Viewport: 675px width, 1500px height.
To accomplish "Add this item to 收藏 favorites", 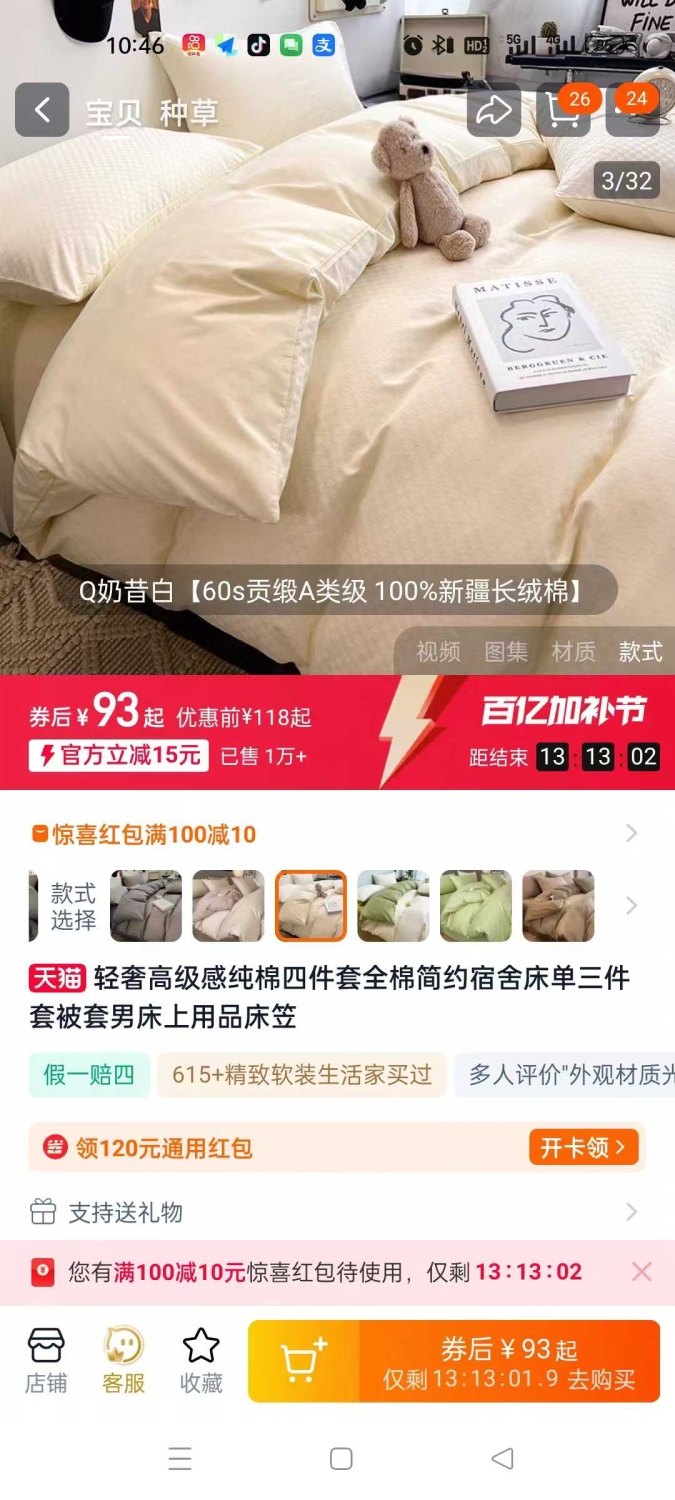I will tap(201, 1361).
